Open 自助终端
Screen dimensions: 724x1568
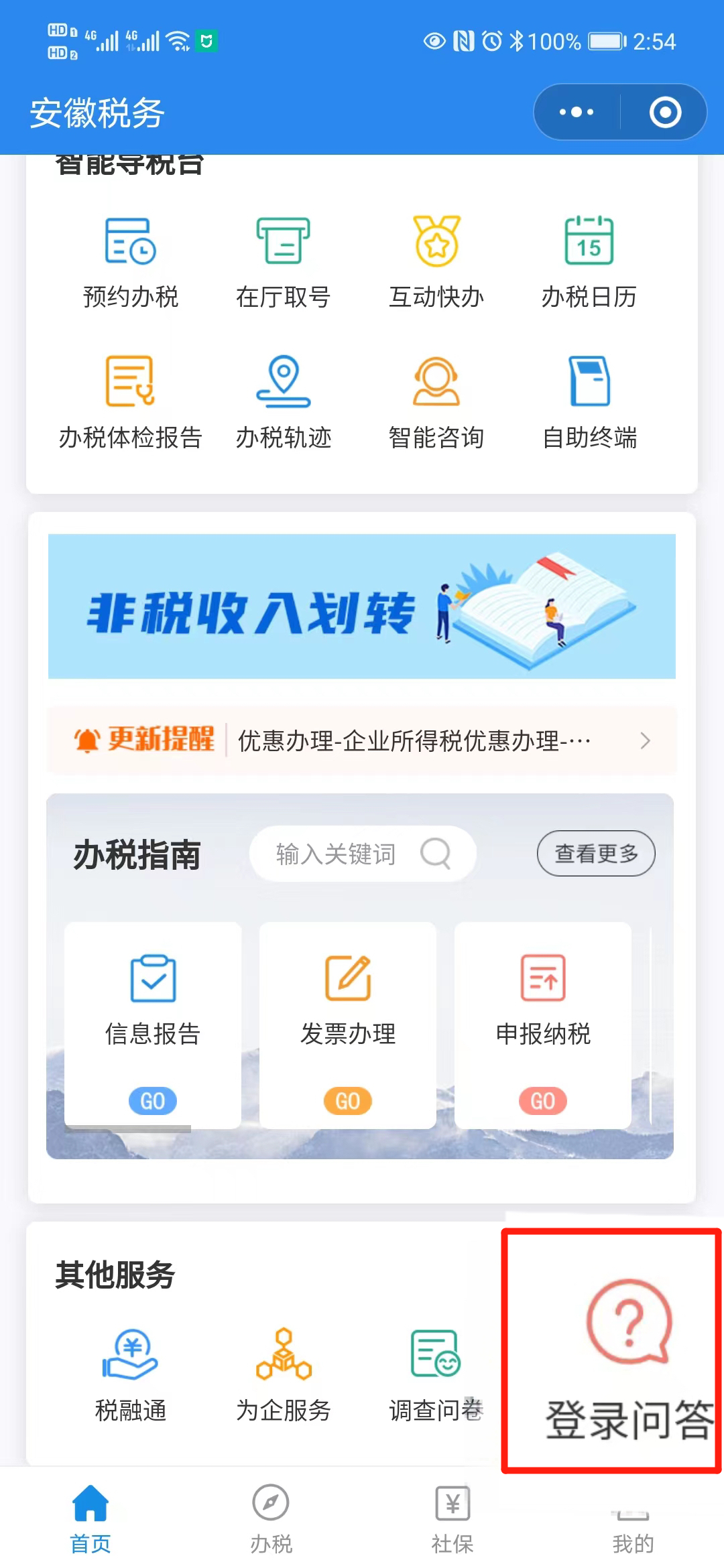(x=589, y=403)
